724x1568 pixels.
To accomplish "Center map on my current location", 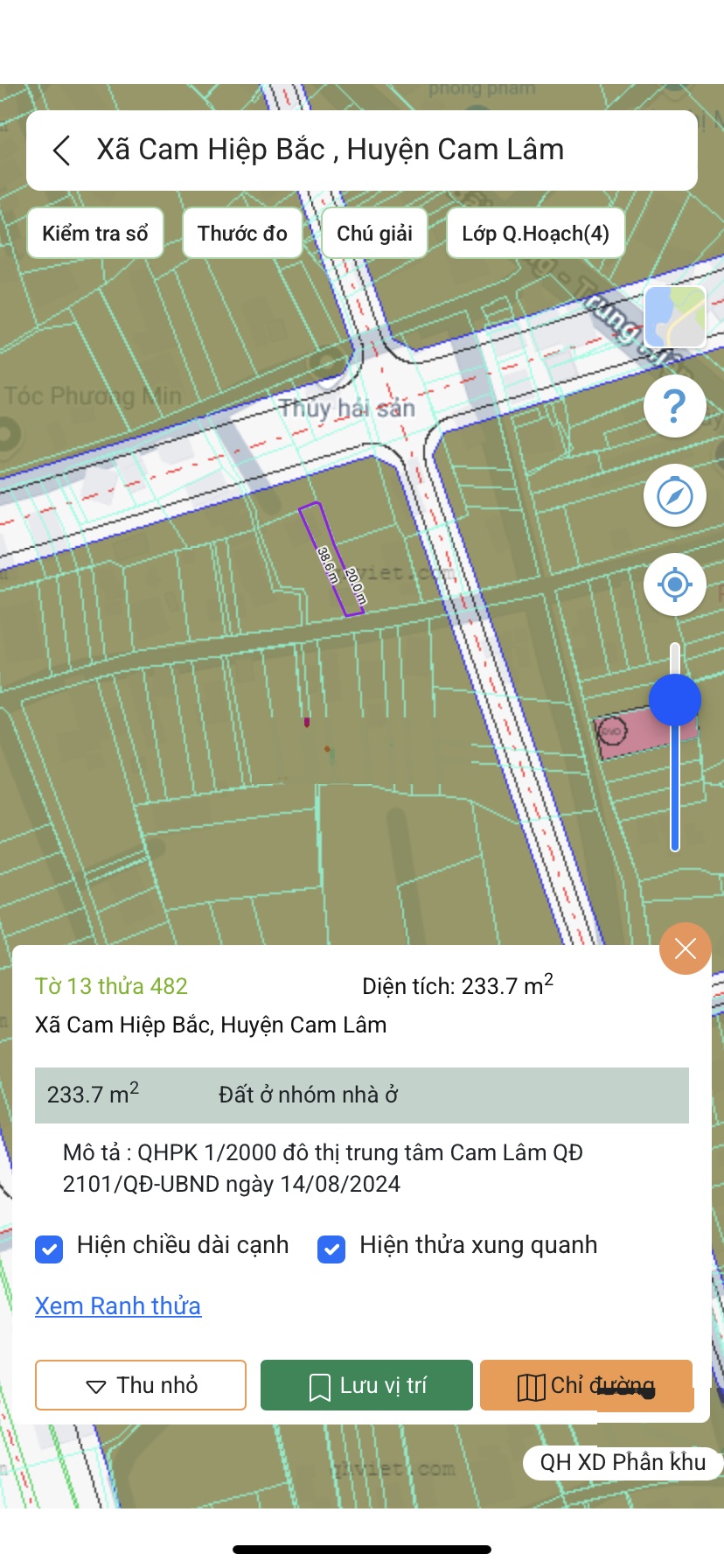I will (x=674, y=584).
